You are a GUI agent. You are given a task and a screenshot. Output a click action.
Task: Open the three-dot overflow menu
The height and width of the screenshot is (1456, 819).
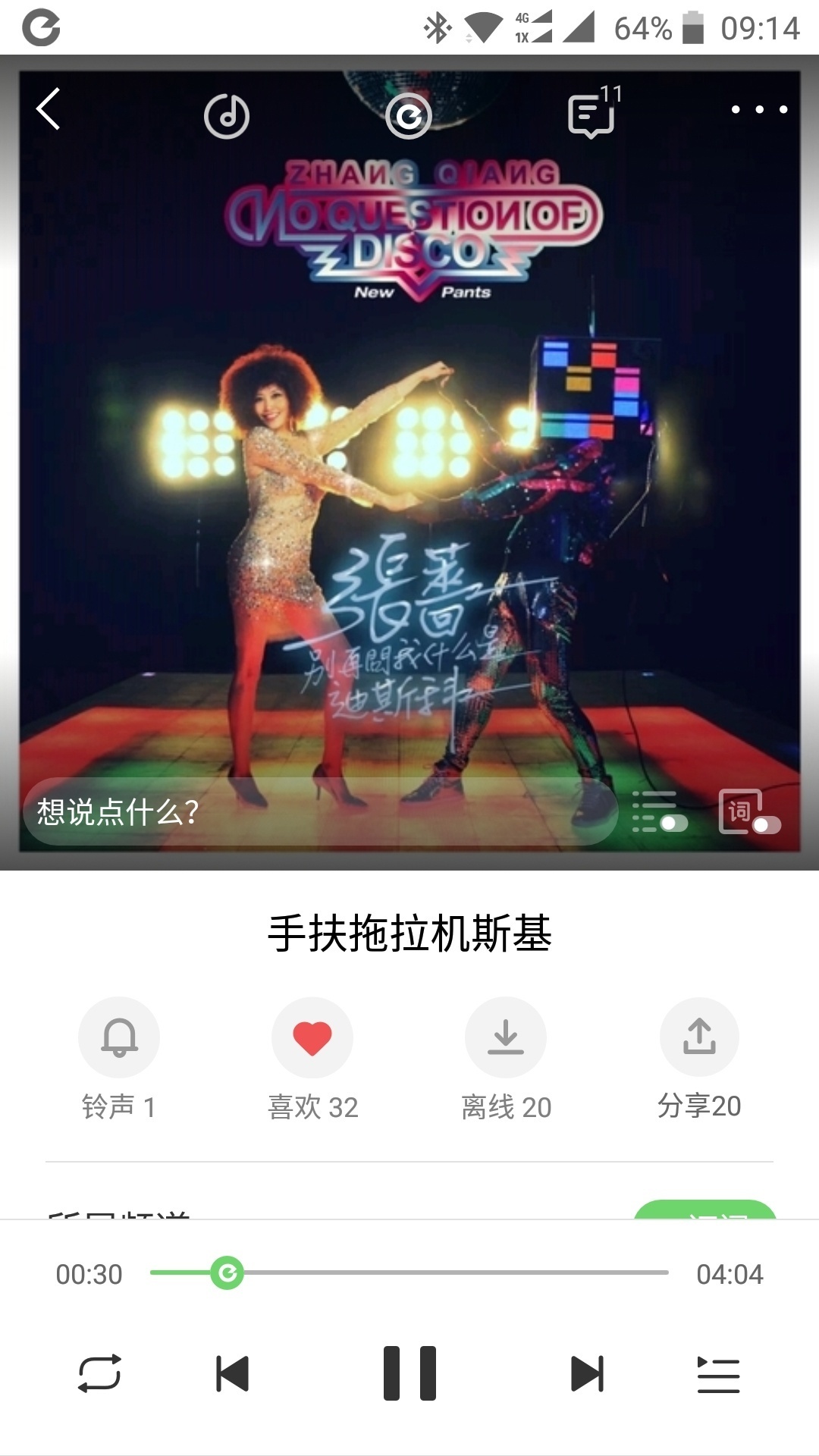pyautogui.click(x=759, y=110)
